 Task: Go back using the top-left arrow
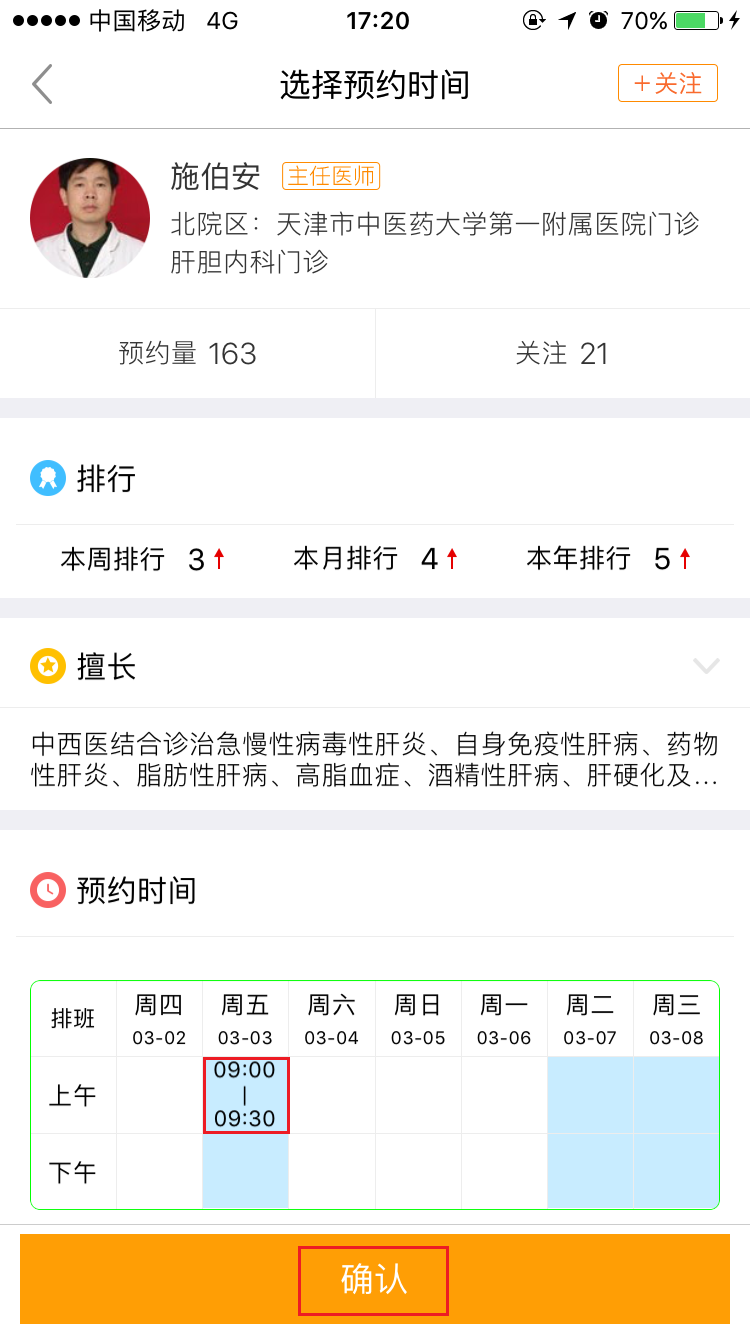click(x=42, y=85)
